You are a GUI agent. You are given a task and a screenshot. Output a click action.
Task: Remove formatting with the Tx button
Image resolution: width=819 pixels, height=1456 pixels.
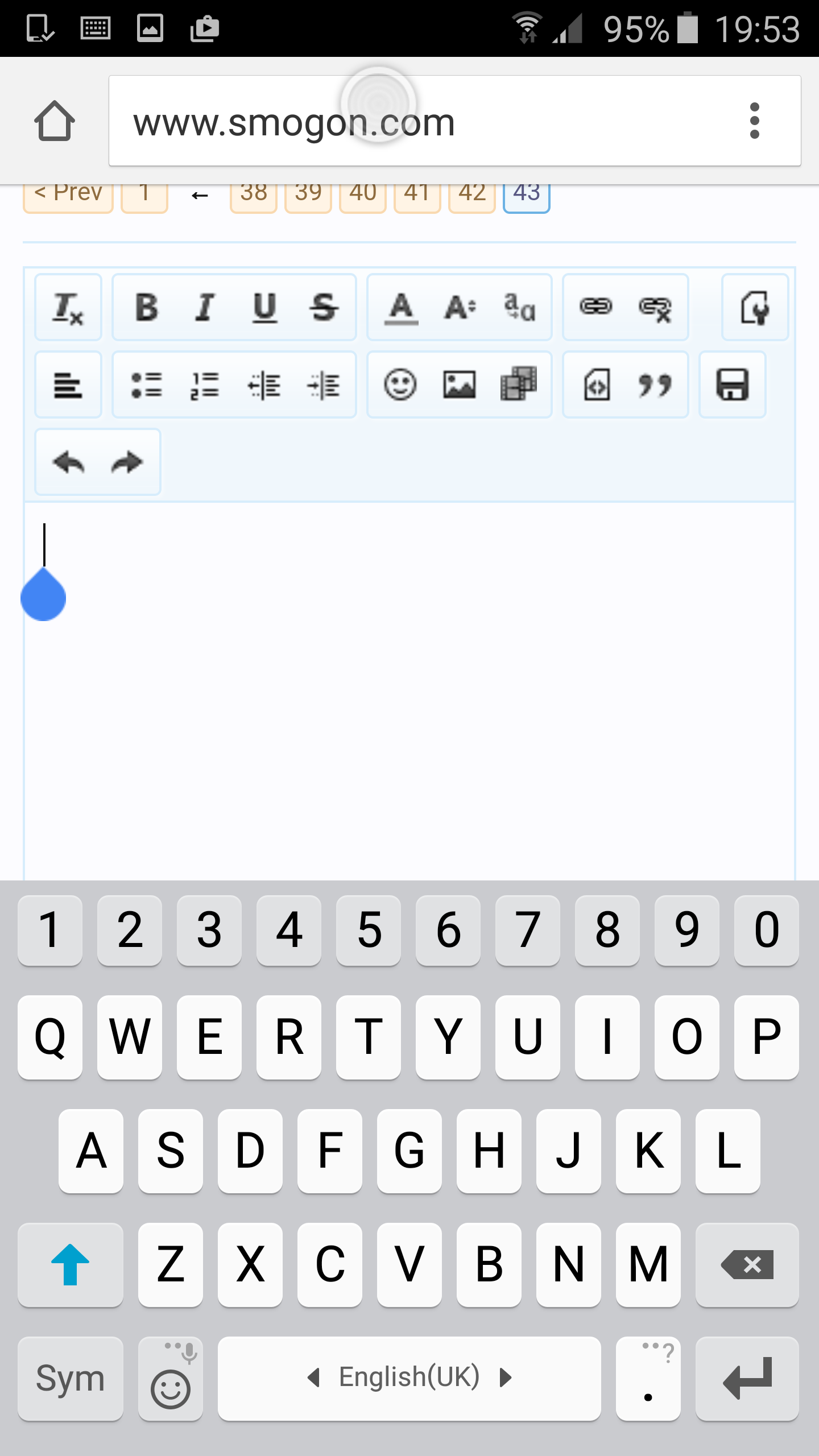68,308
